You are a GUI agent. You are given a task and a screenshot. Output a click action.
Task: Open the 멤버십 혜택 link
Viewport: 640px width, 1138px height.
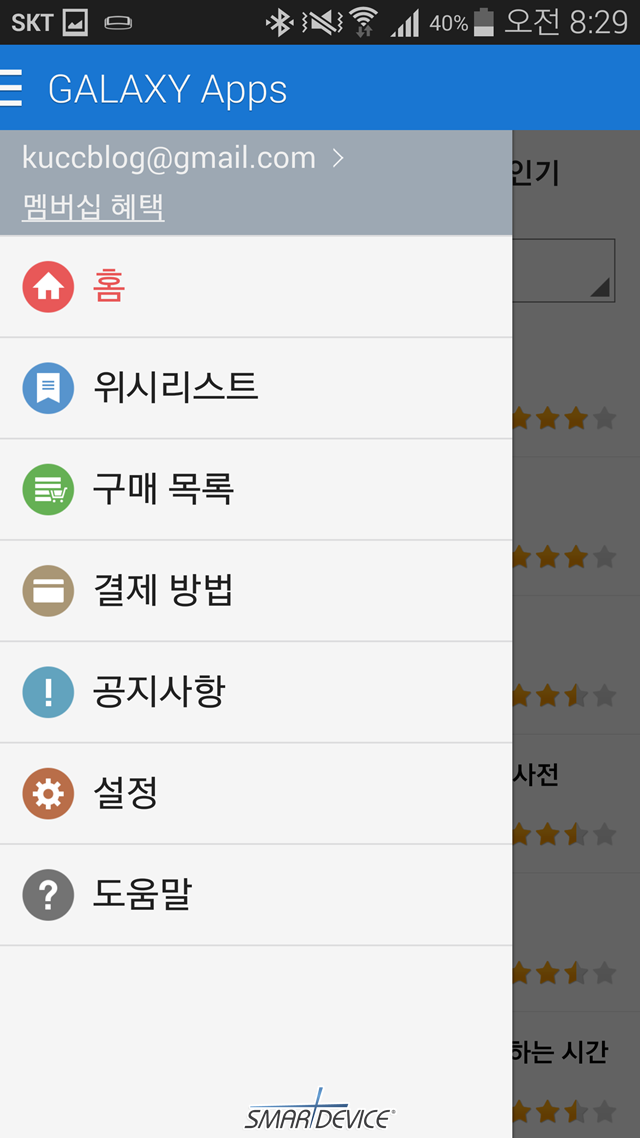click(x=93, y=207)
